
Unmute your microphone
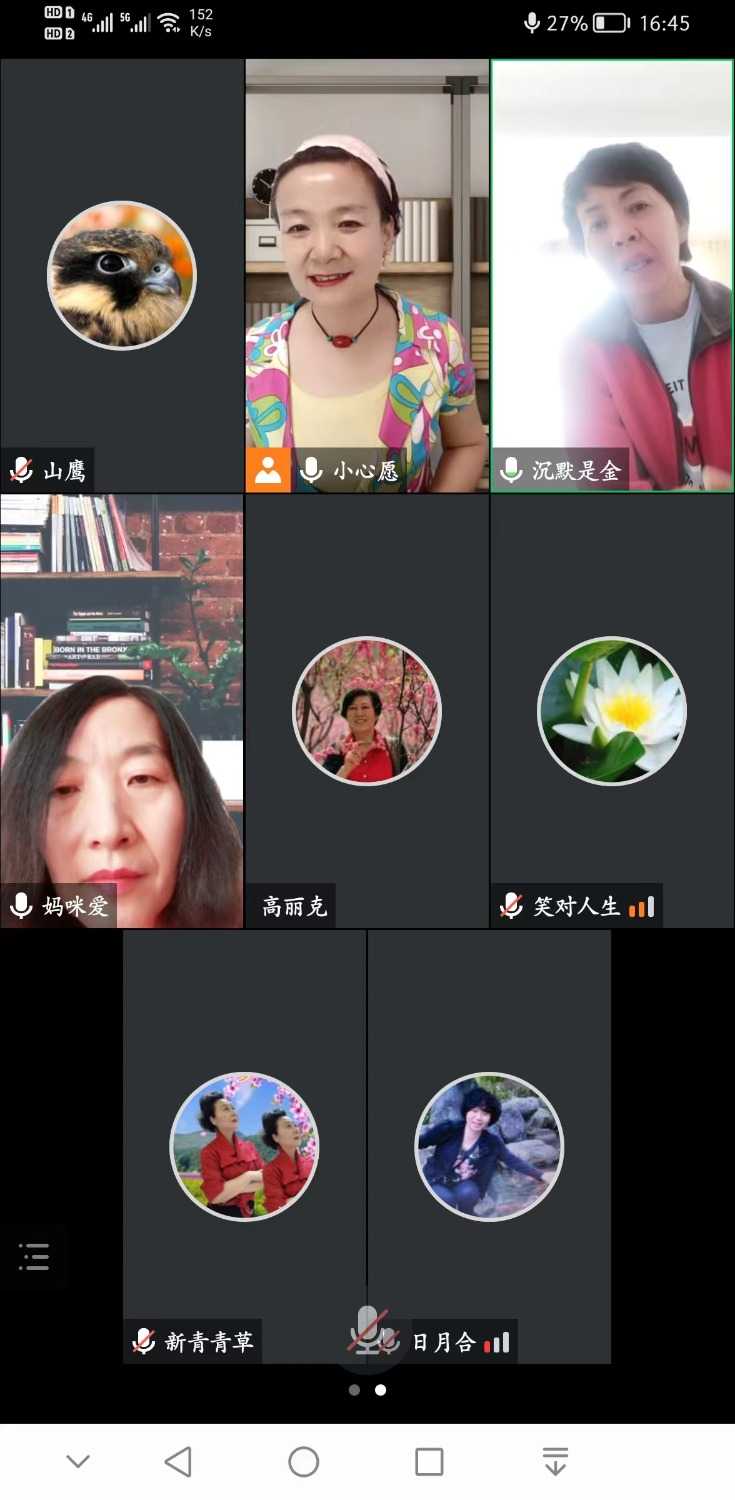pyautogui.click(x=368, y=1330)
